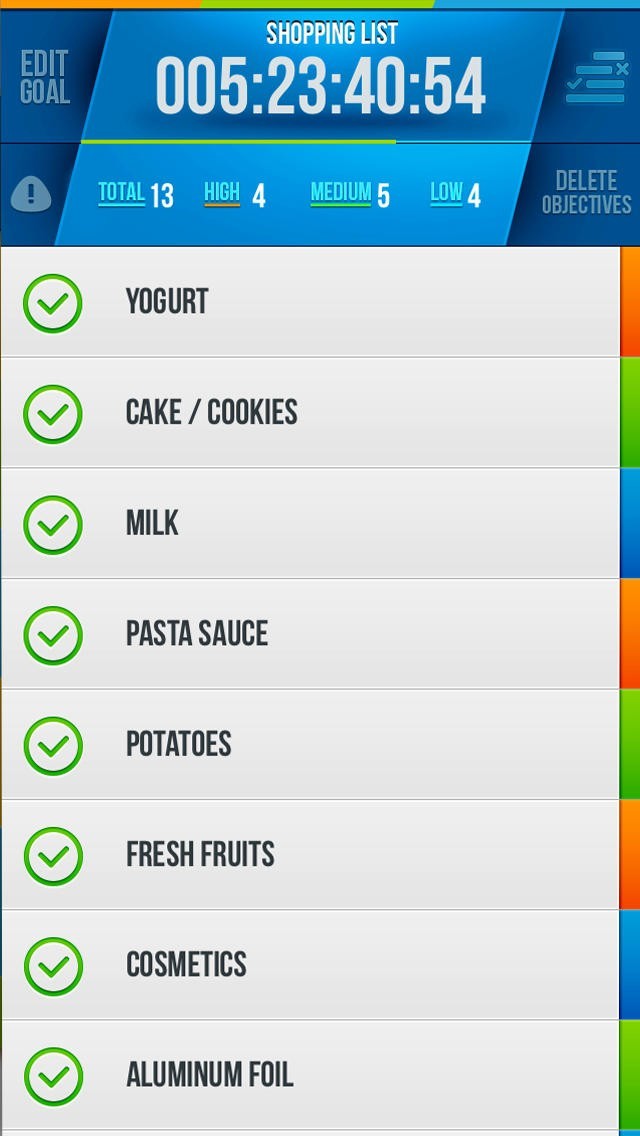Open the Aluminum Foil objective
The height and width of the screenshot is (1136, 640).
[x=210, y=1076]
